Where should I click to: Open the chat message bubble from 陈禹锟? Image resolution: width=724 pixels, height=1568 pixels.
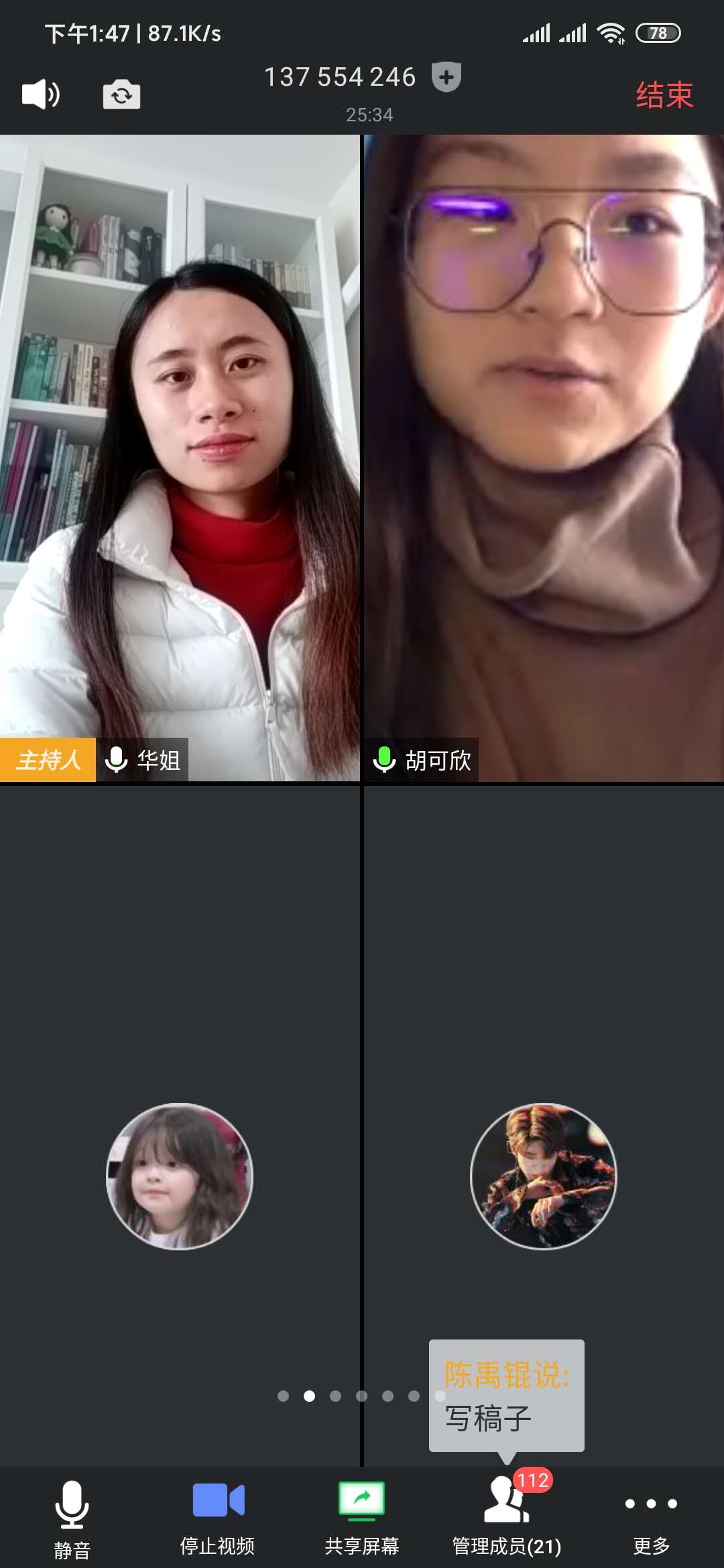coord(507,1396)
